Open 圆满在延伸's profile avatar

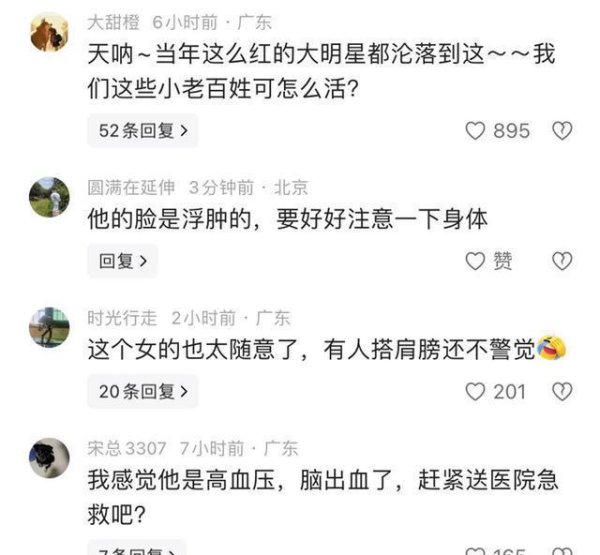click(x=49, y=197)
